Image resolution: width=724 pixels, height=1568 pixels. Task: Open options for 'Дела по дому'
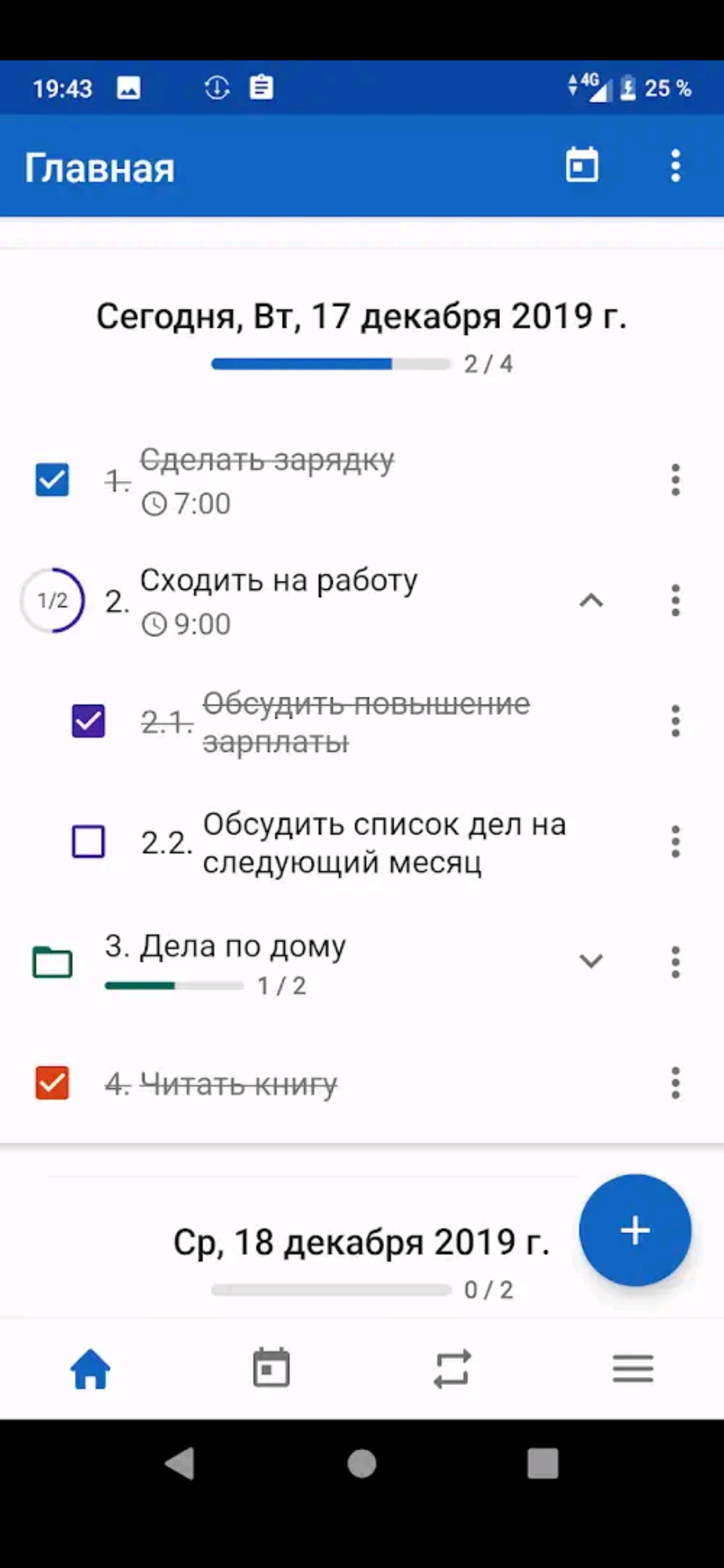tap(676, 962)
